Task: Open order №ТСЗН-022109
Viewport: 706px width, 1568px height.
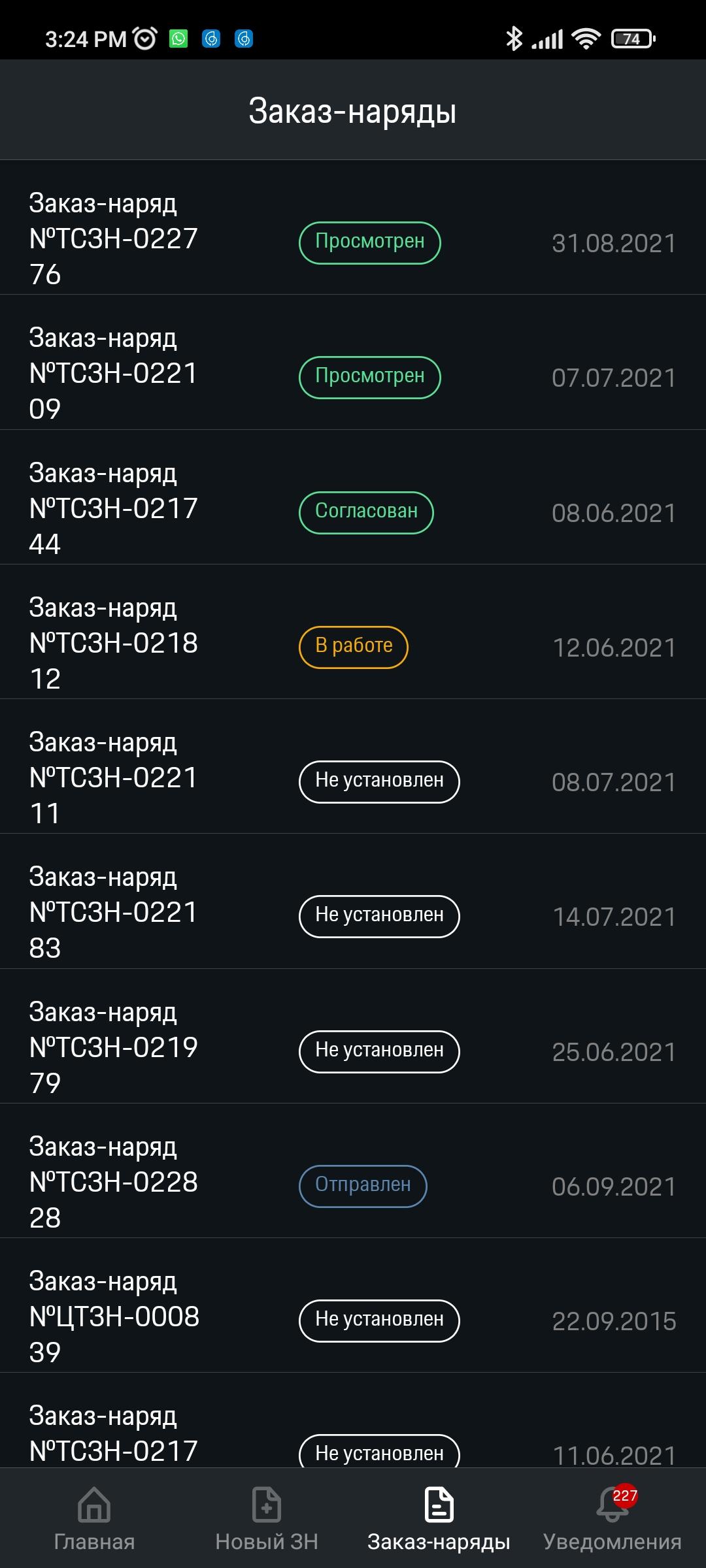Action: point(353,362)
